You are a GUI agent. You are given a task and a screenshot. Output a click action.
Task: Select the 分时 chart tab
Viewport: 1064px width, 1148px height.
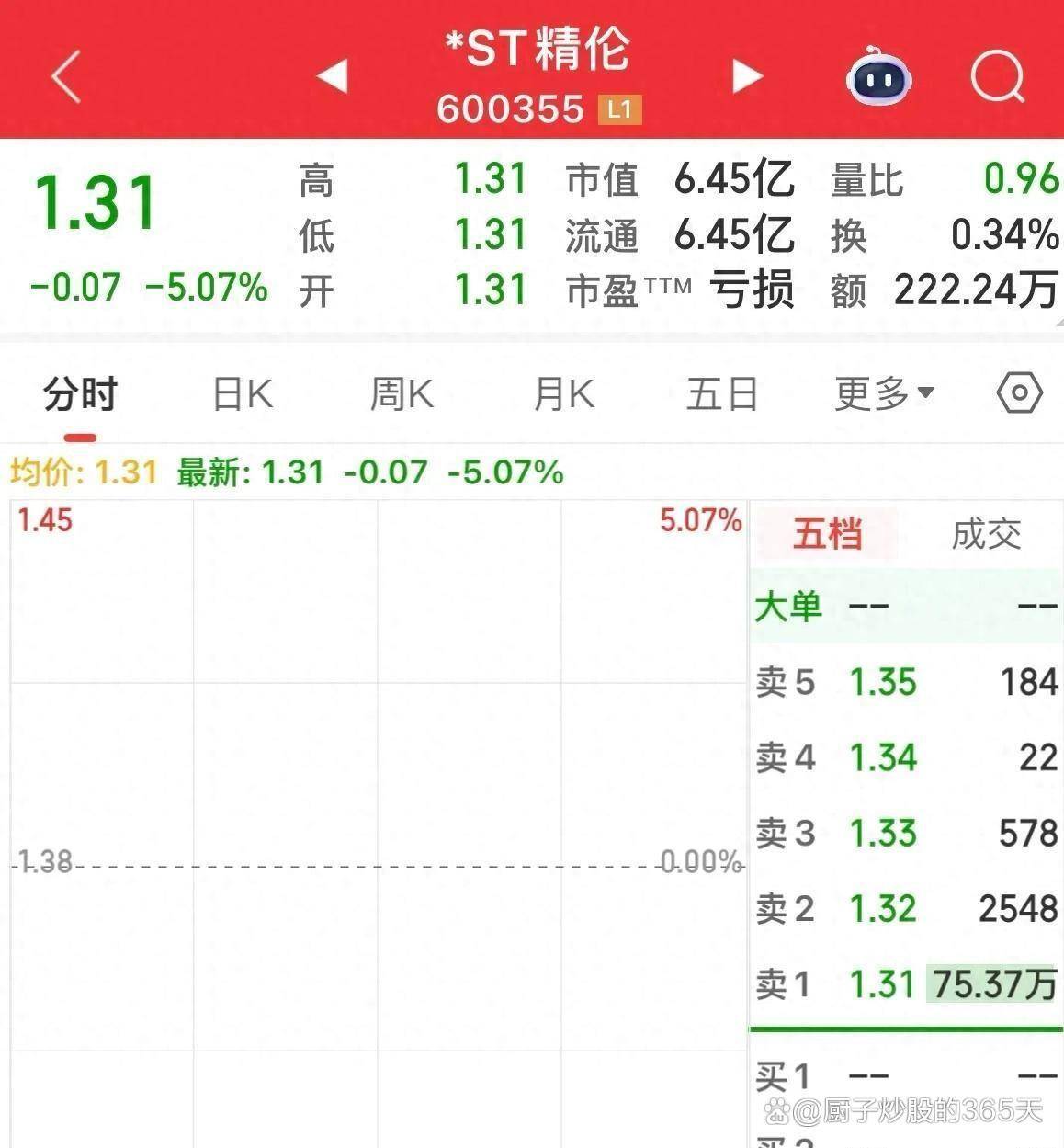[x=81, y=394]
